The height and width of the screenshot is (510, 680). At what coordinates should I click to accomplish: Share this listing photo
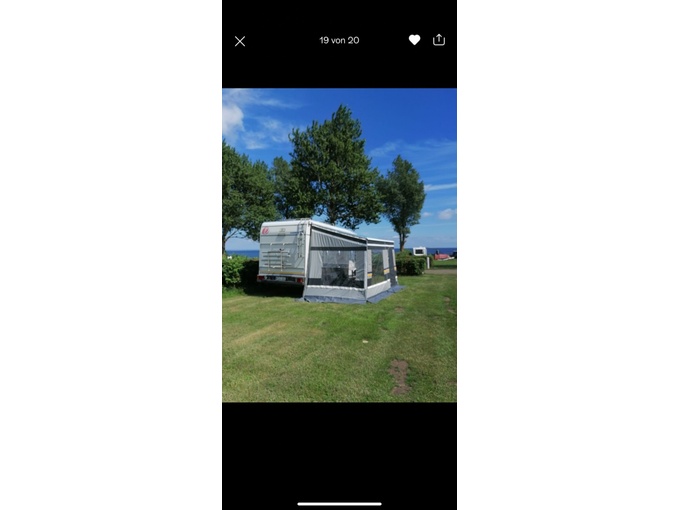coord(439,40)
